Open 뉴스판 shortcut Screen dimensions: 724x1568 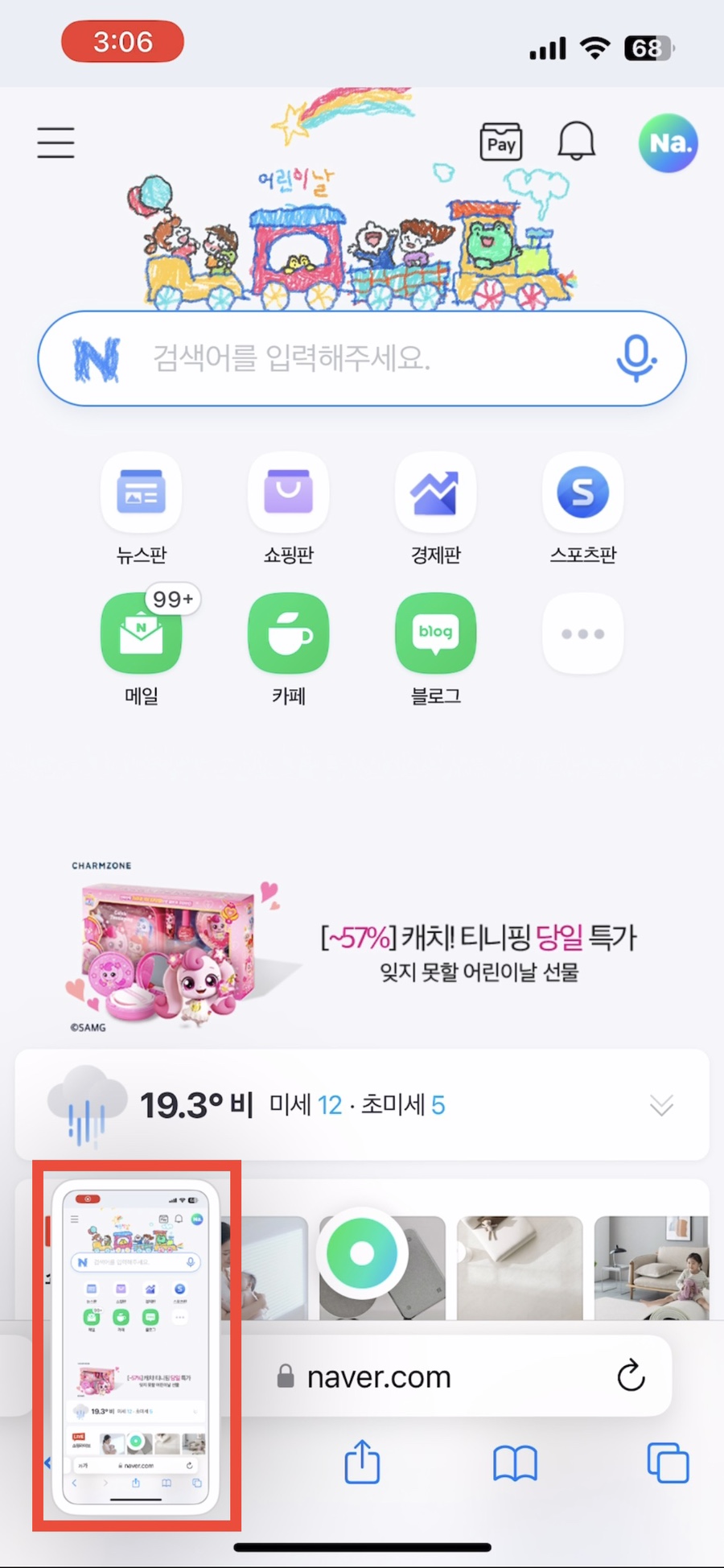coord(141,509)
